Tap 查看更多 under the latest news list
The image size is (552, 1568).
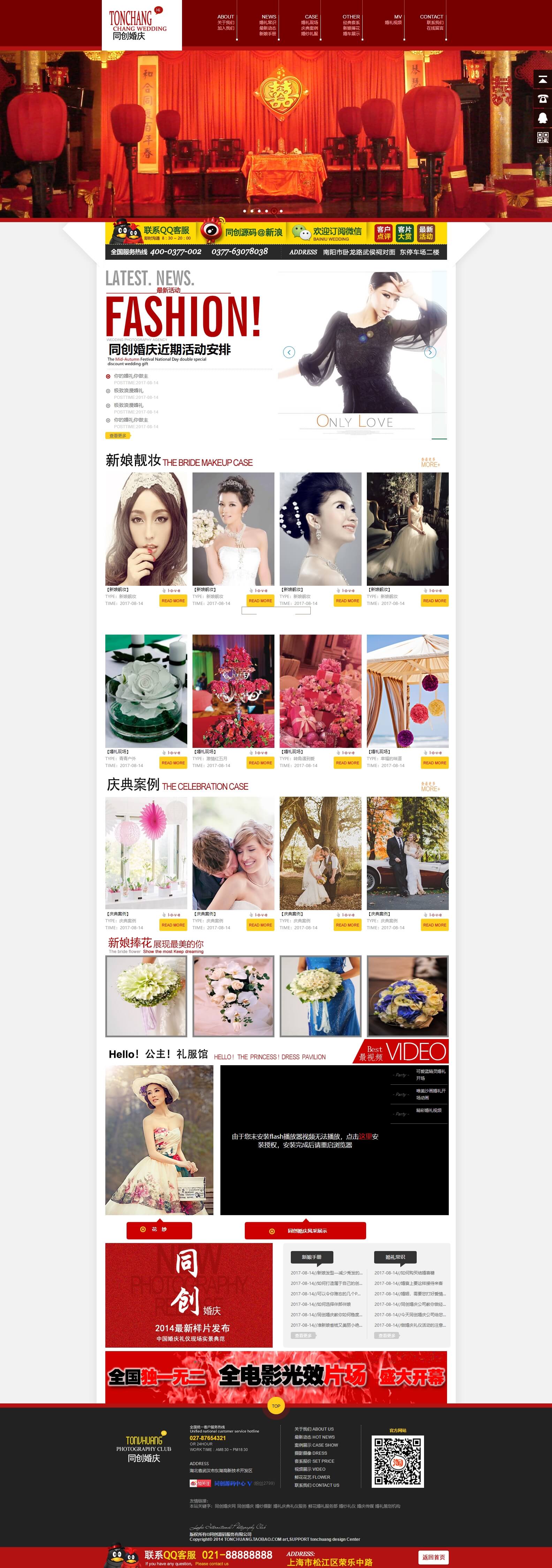click(118, 435)
